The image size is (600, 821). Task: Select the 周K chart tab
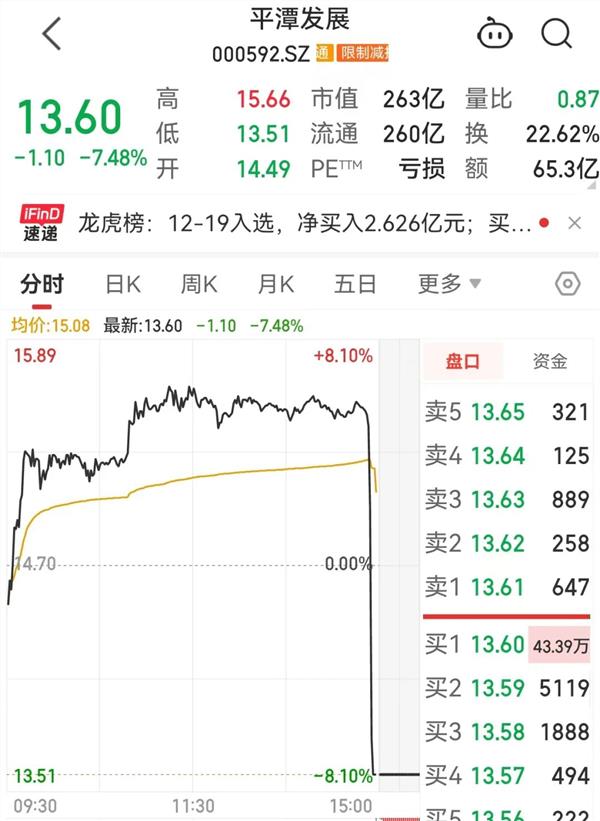point(199,284)
